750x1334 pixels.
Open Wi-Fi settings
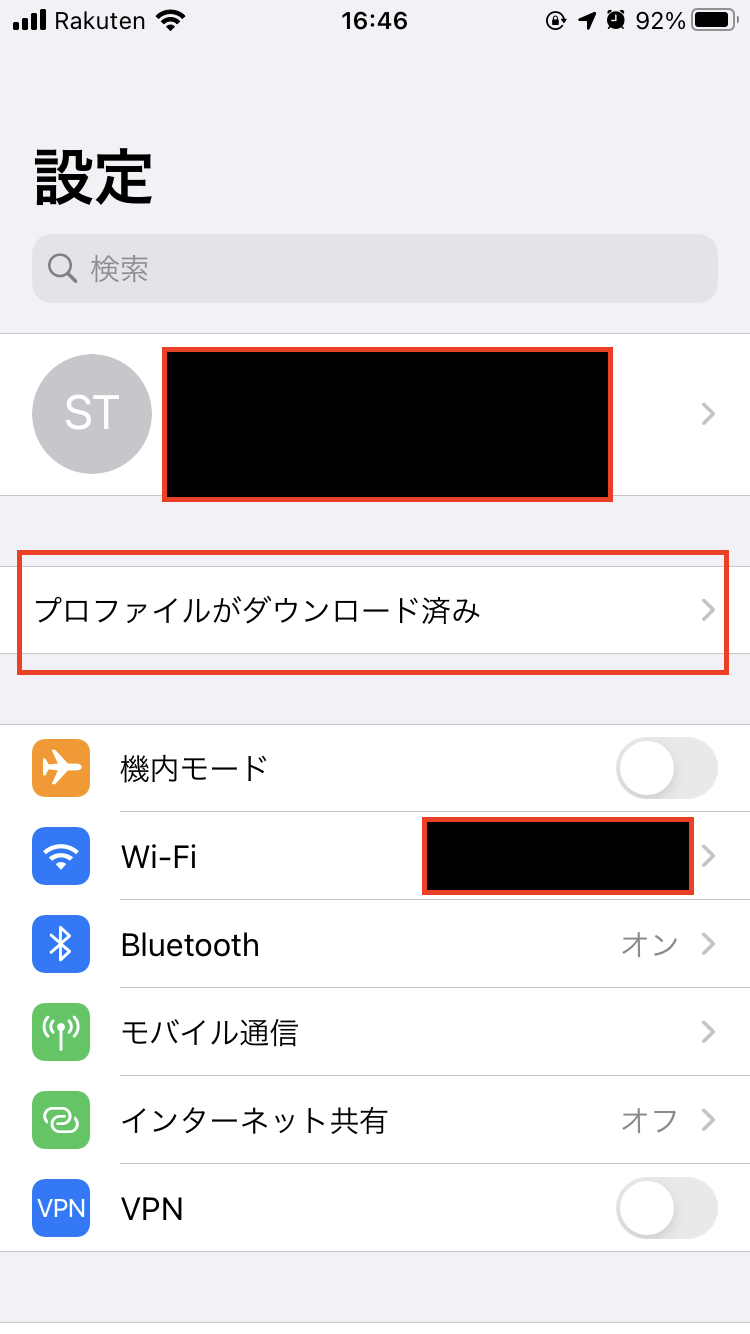pyautogui.click(x=375, y=856)
